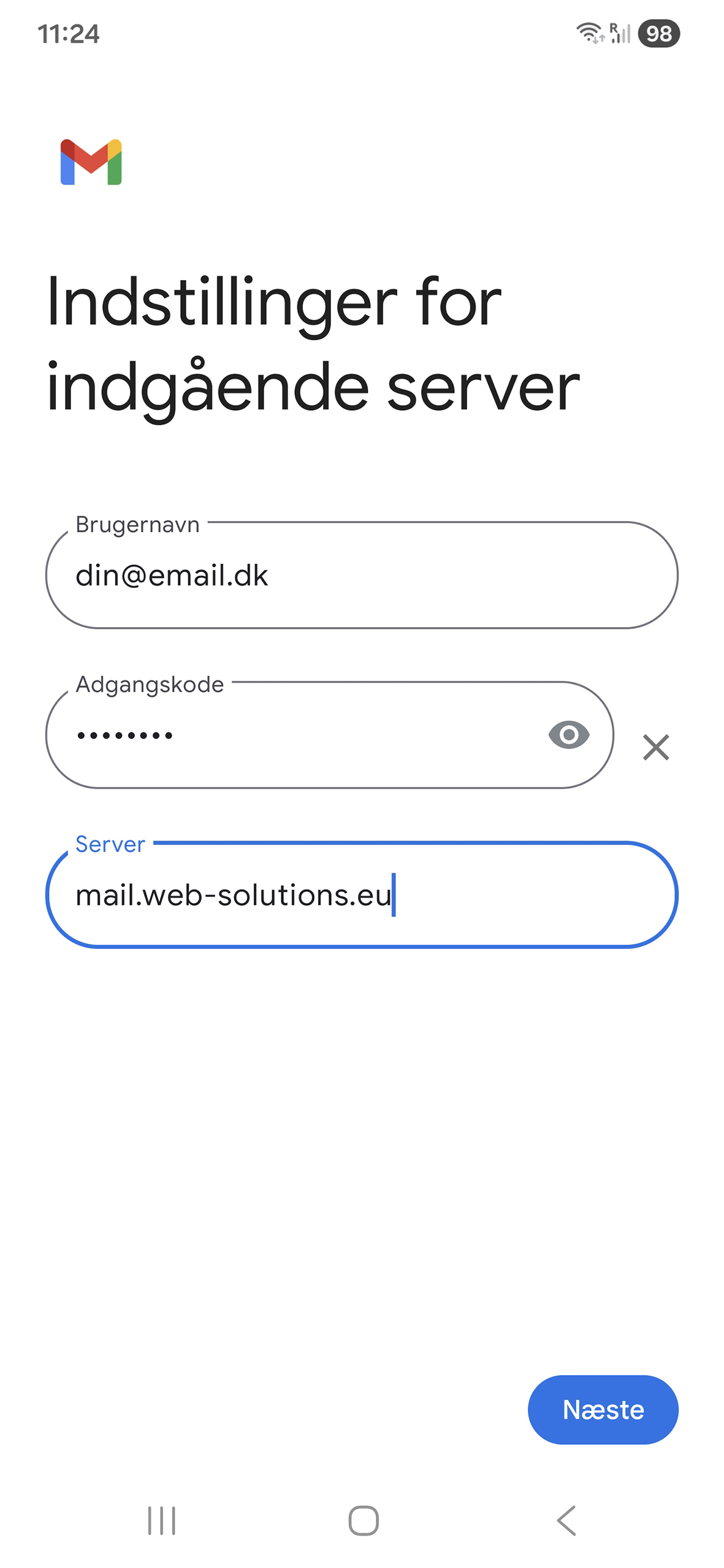Clear the password with the X
This screenshot has height=1568, width=724.
coord(655,747)
